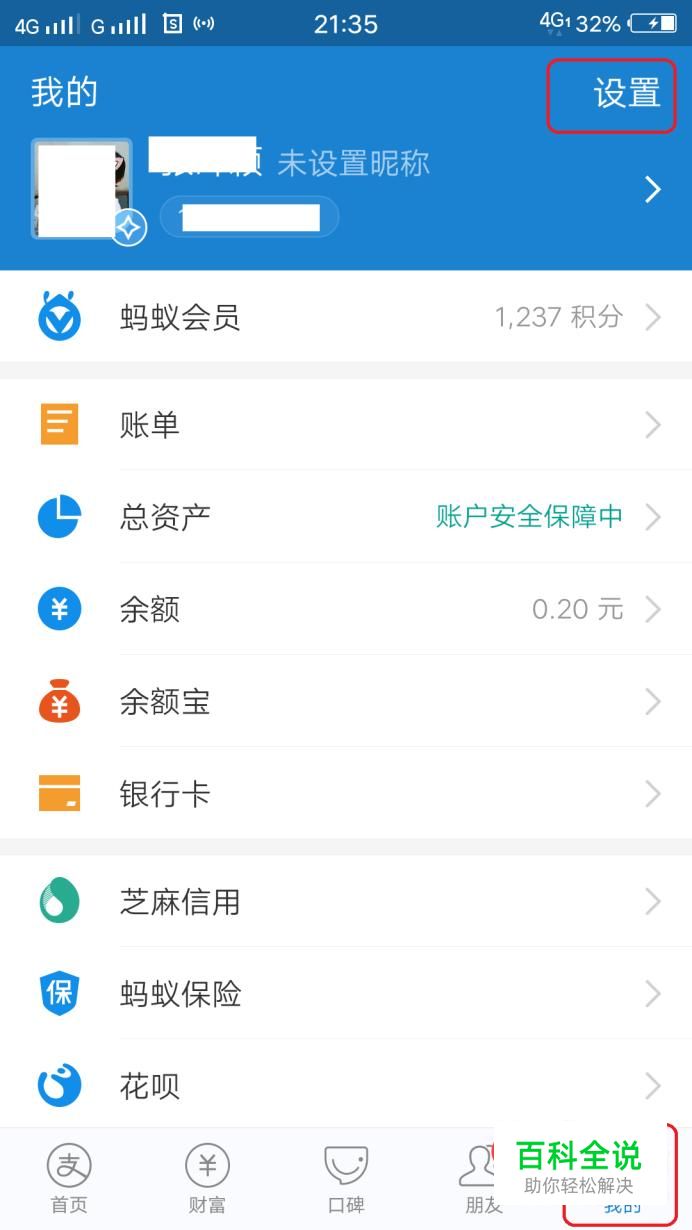Open the 银行卡 bank cards row

click(x=345, y=794)
